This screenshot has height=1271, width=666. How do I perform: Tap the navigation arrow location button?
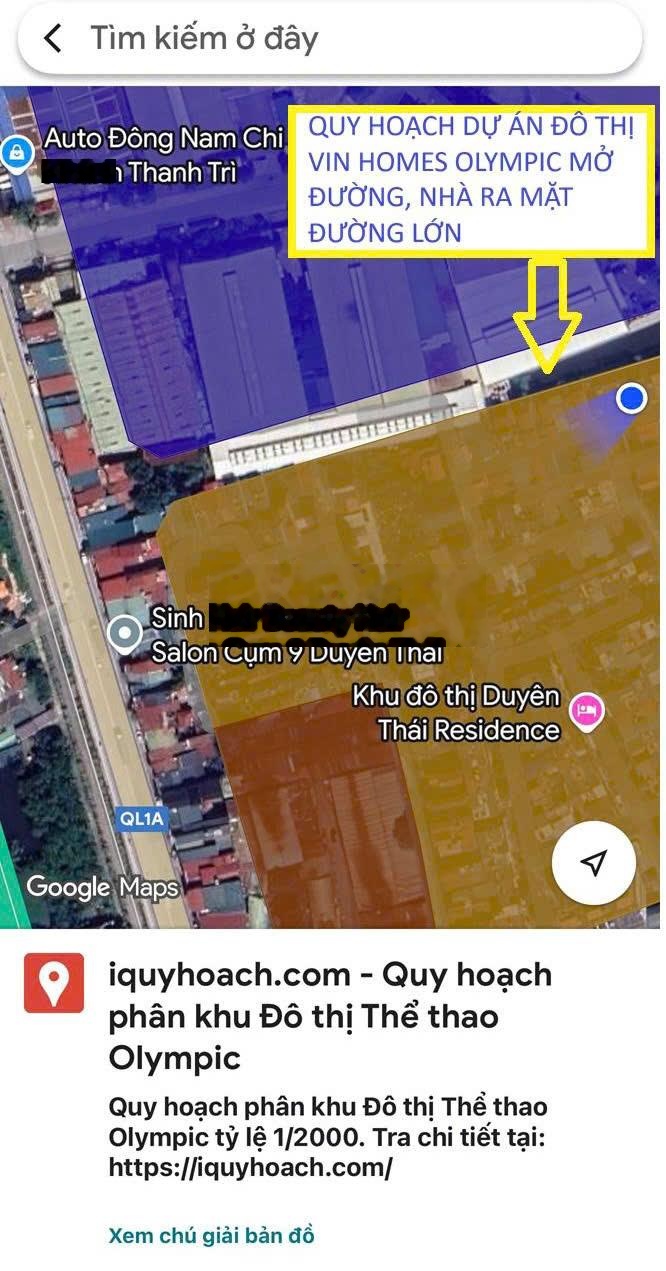595,863
